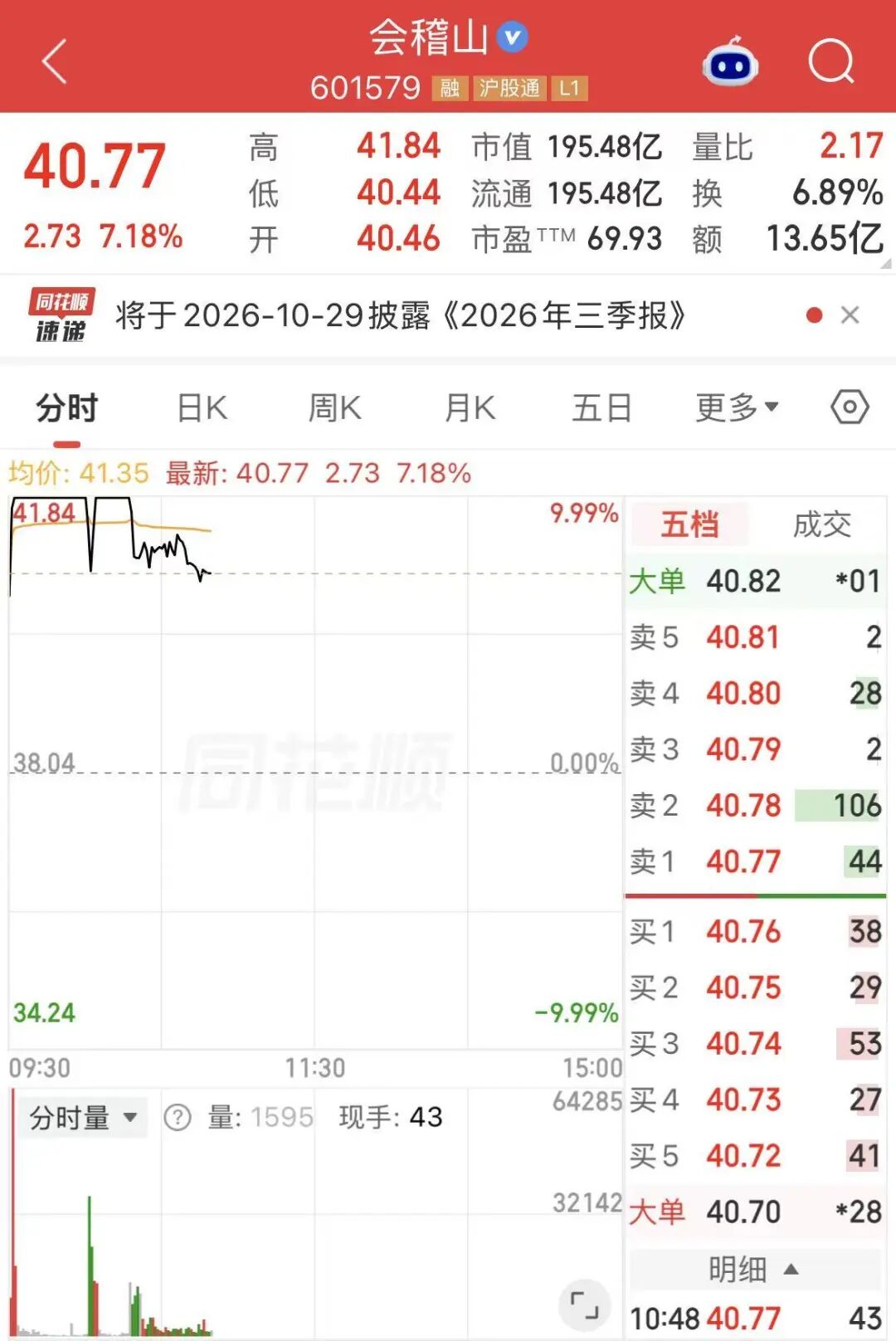Open chart settings hexagon icon
This screenshot has height=1341, width=896.
coord(850,407)
